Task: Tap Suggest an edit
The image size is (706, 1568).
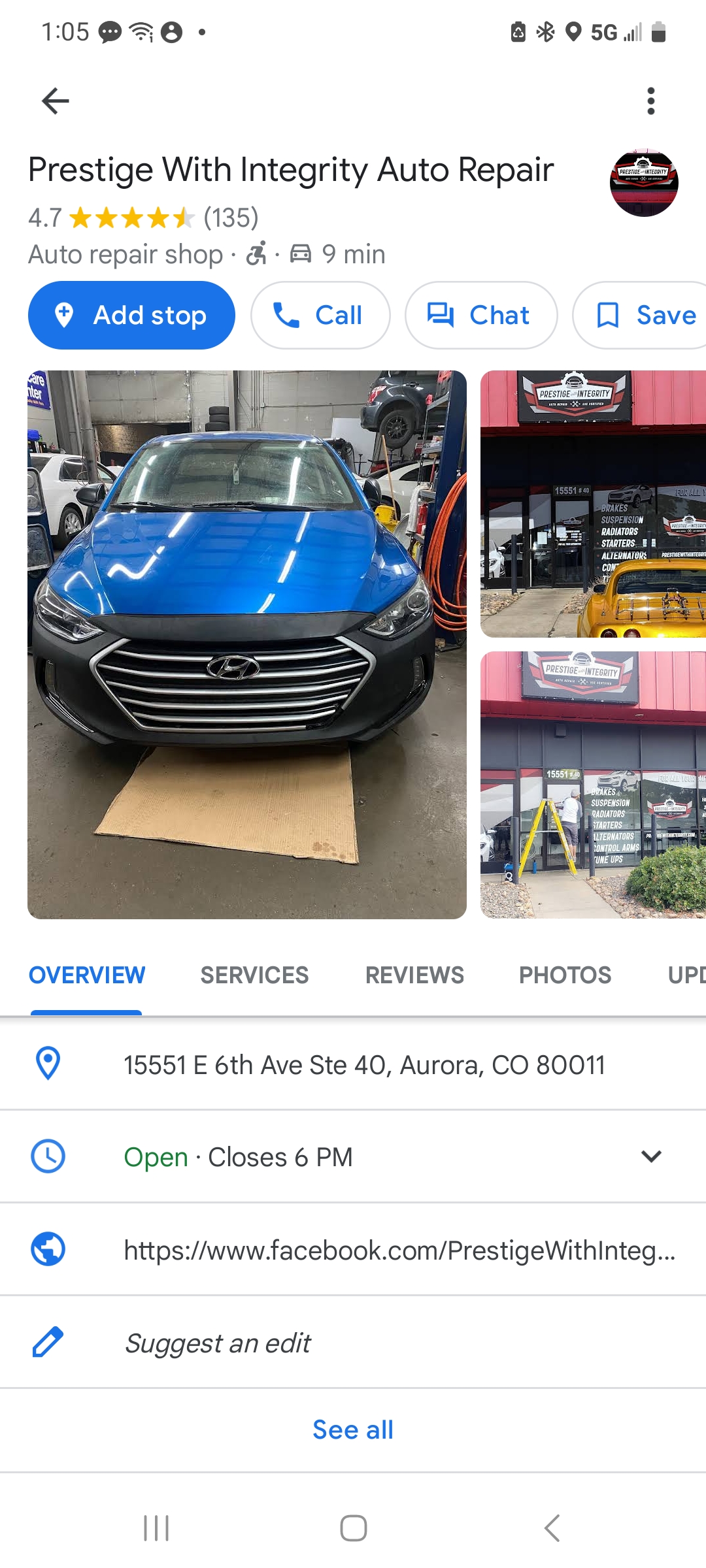Action: click(218, 1343)
